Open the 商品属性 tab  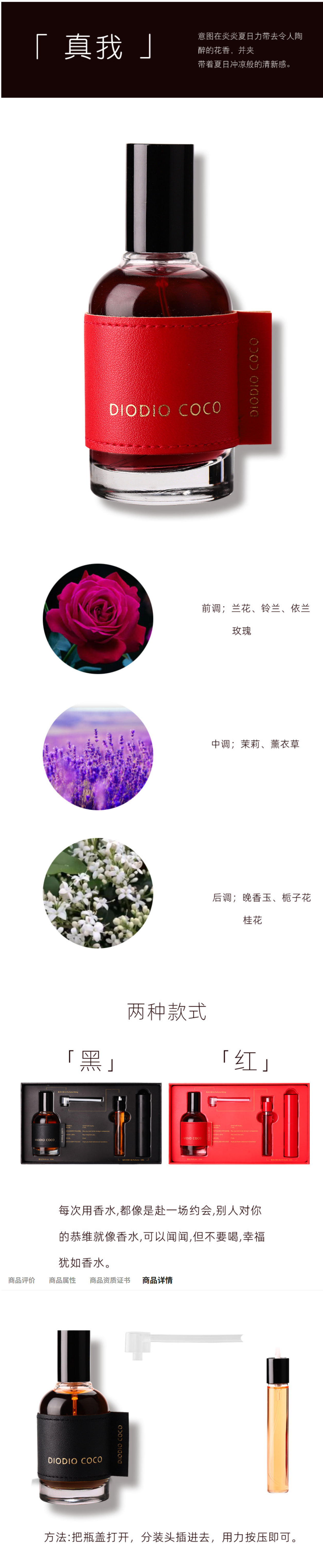62,1280
